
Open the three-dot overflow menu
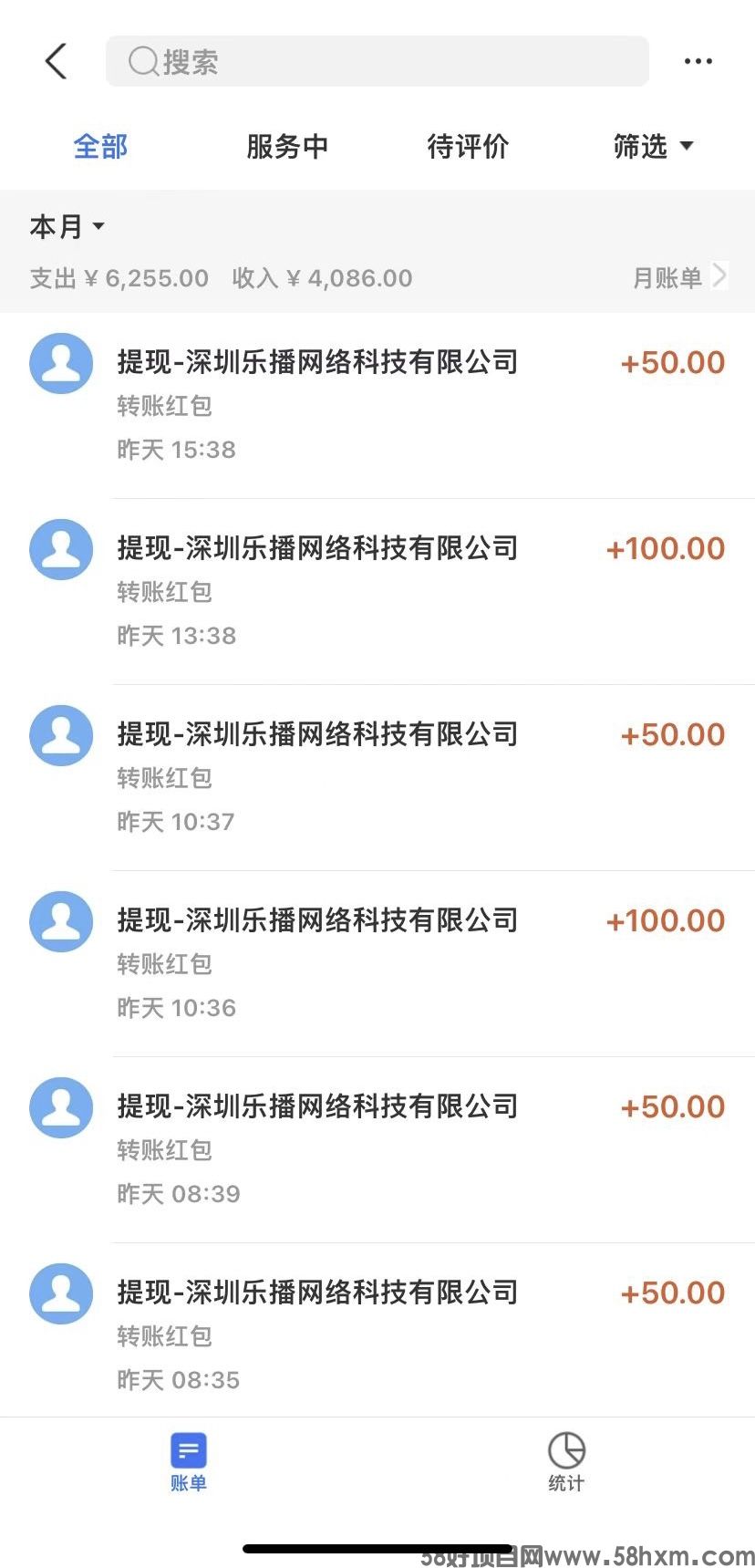coord(698,62)
